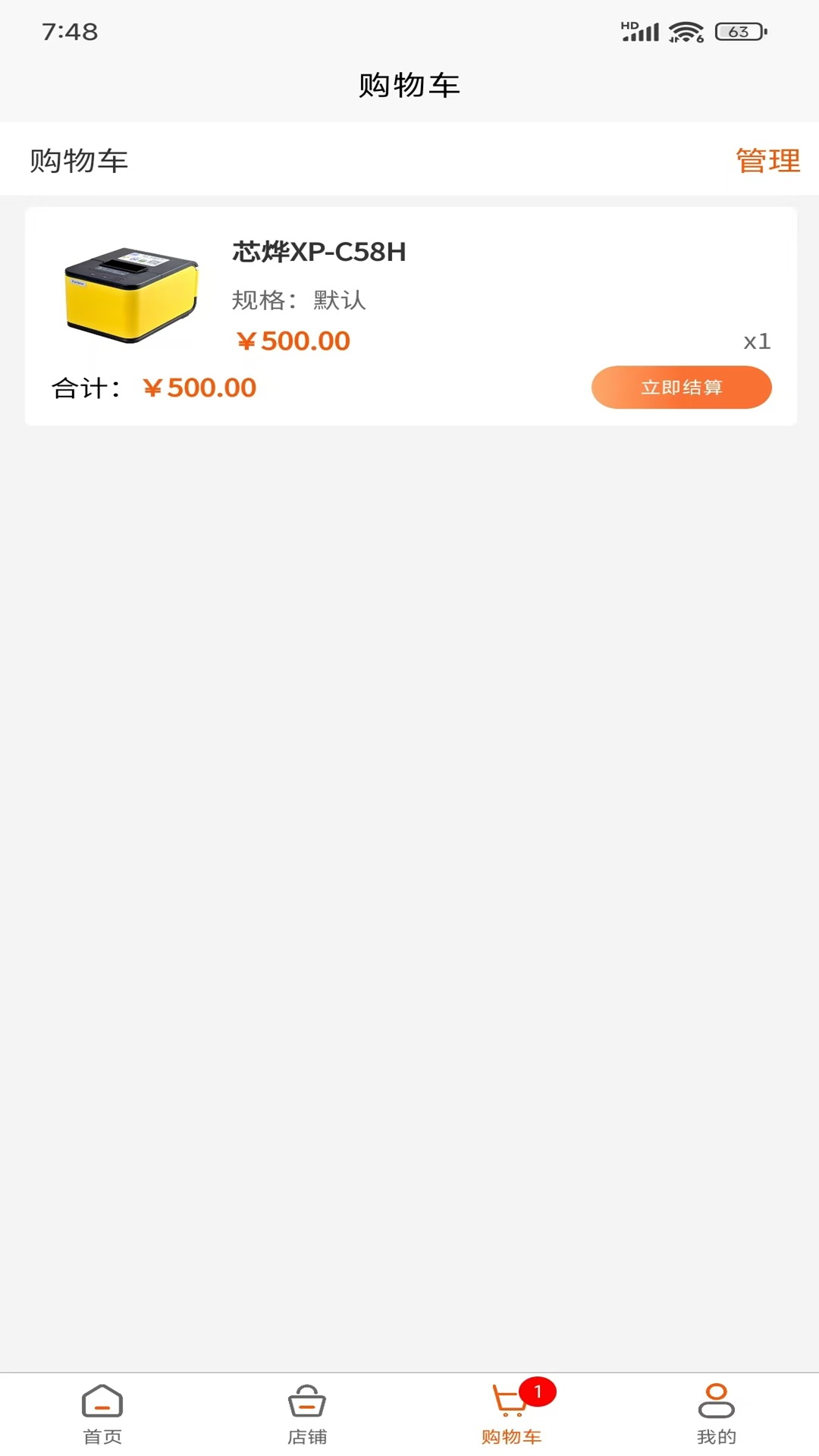Tap the ¥500.00 item price
819x1456 pixels.
(x=291, y=340)
